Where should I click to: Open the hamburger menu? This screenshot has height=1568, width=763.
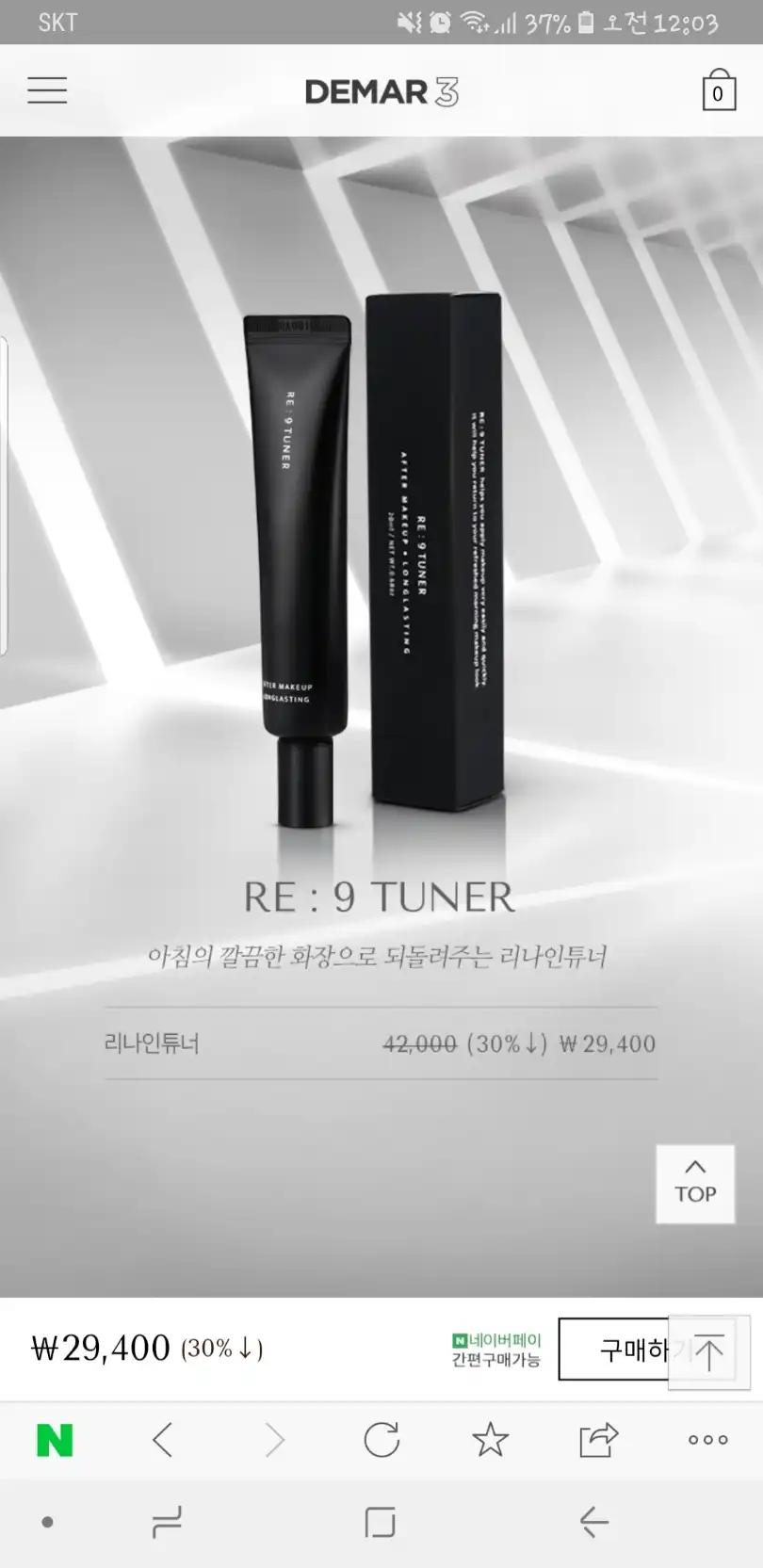(47, 90)
